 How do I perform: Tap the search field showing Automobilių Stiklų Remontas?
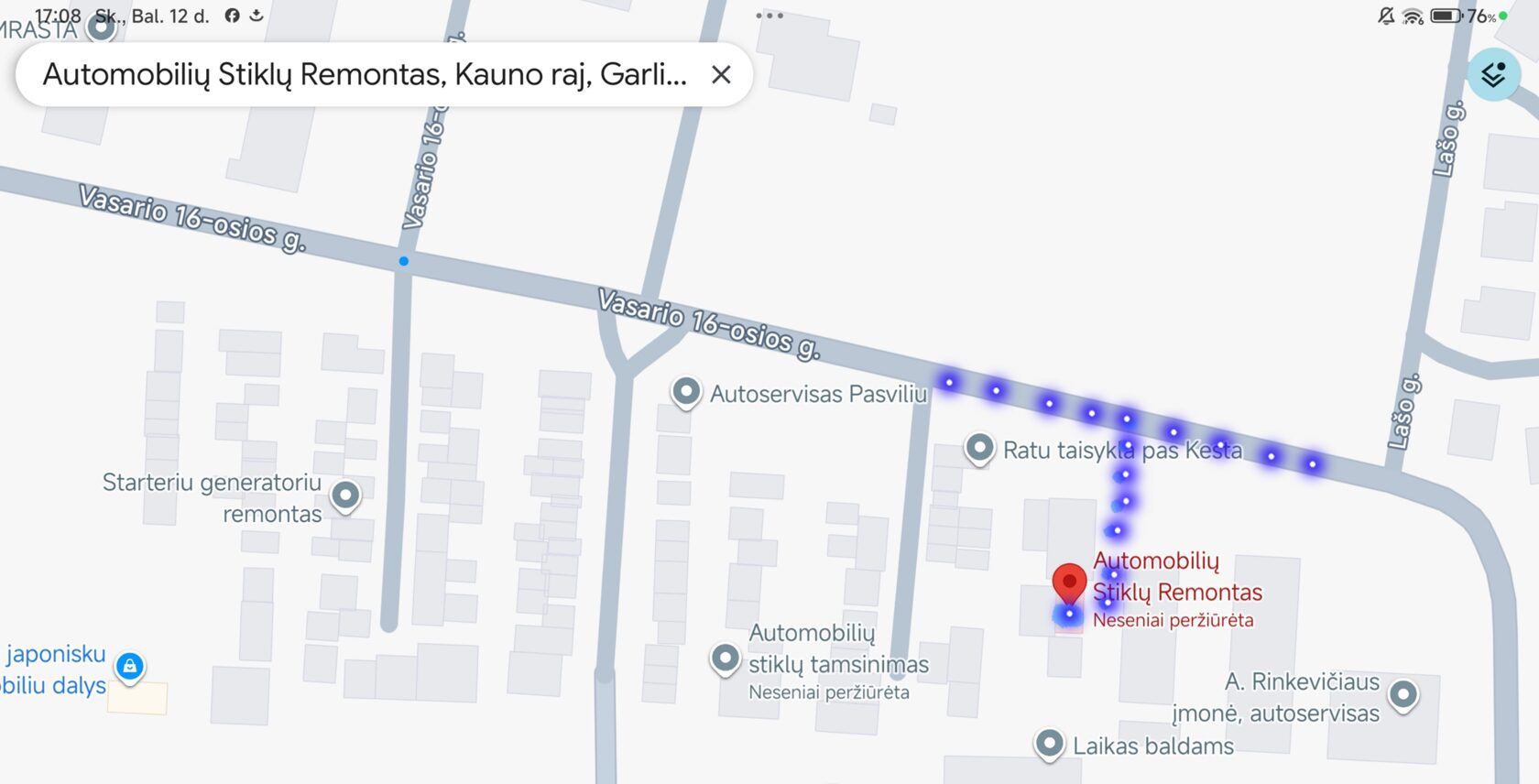(x=365, y=75)
